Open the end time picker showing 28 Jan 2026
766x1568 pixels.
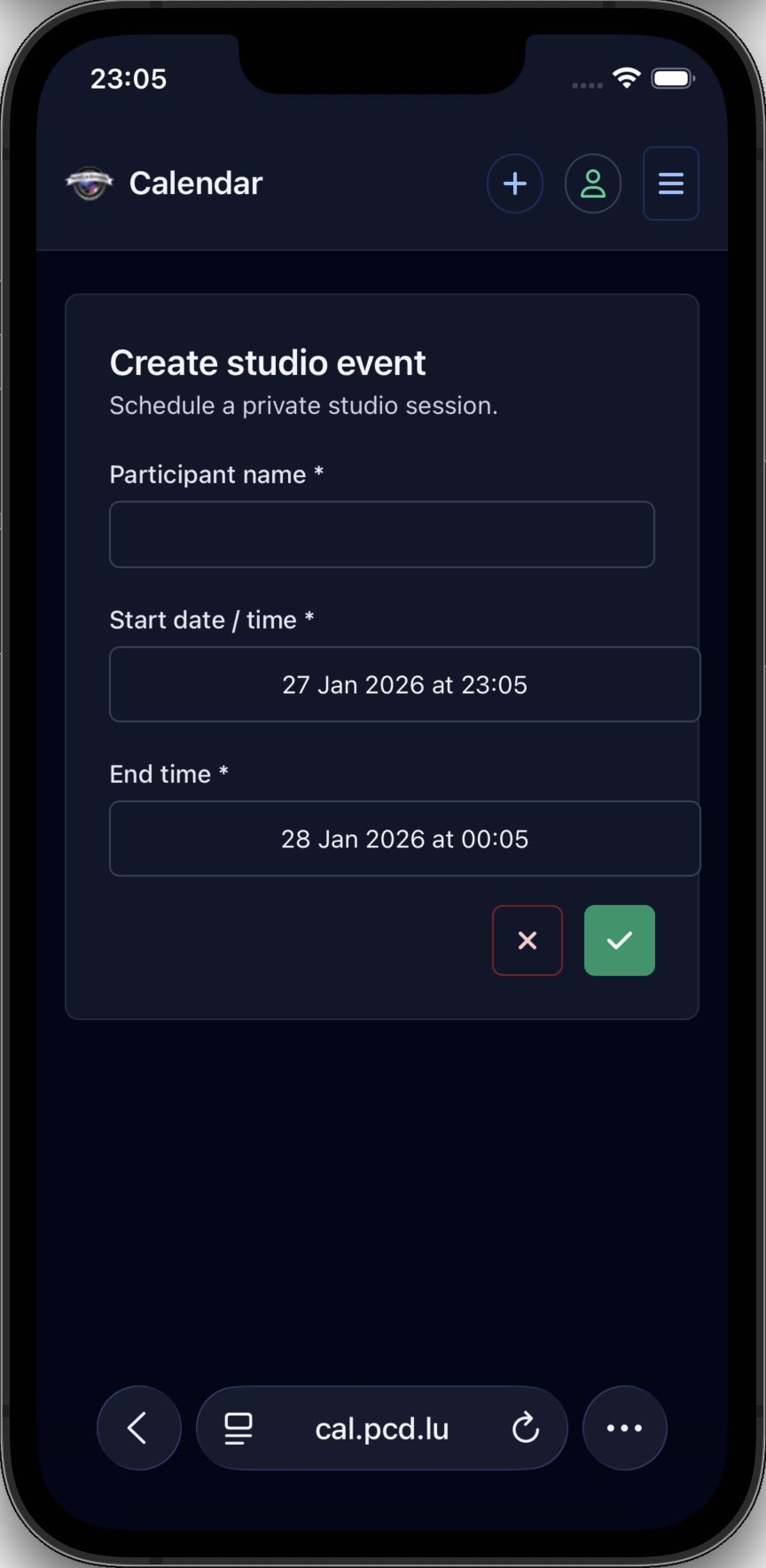click(x=404, y=839)
